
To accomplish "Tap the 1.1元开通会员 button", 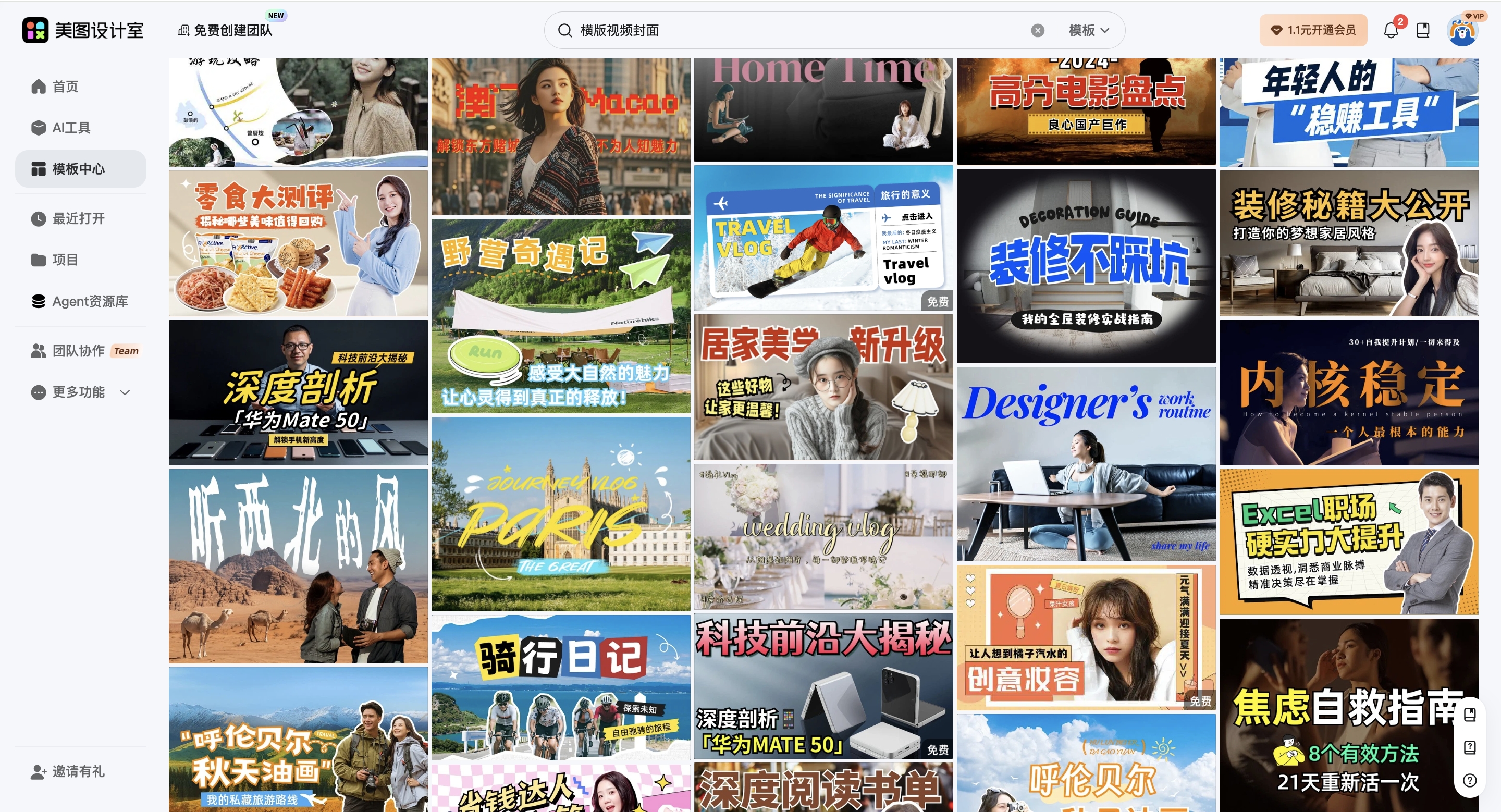I will pos(1313,30).
